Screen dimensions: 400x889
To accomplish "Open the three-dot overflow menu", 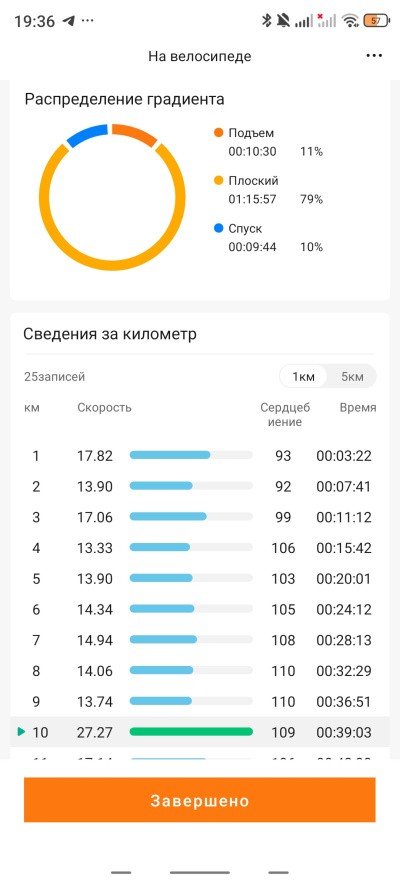I will (x=374, y=56).
